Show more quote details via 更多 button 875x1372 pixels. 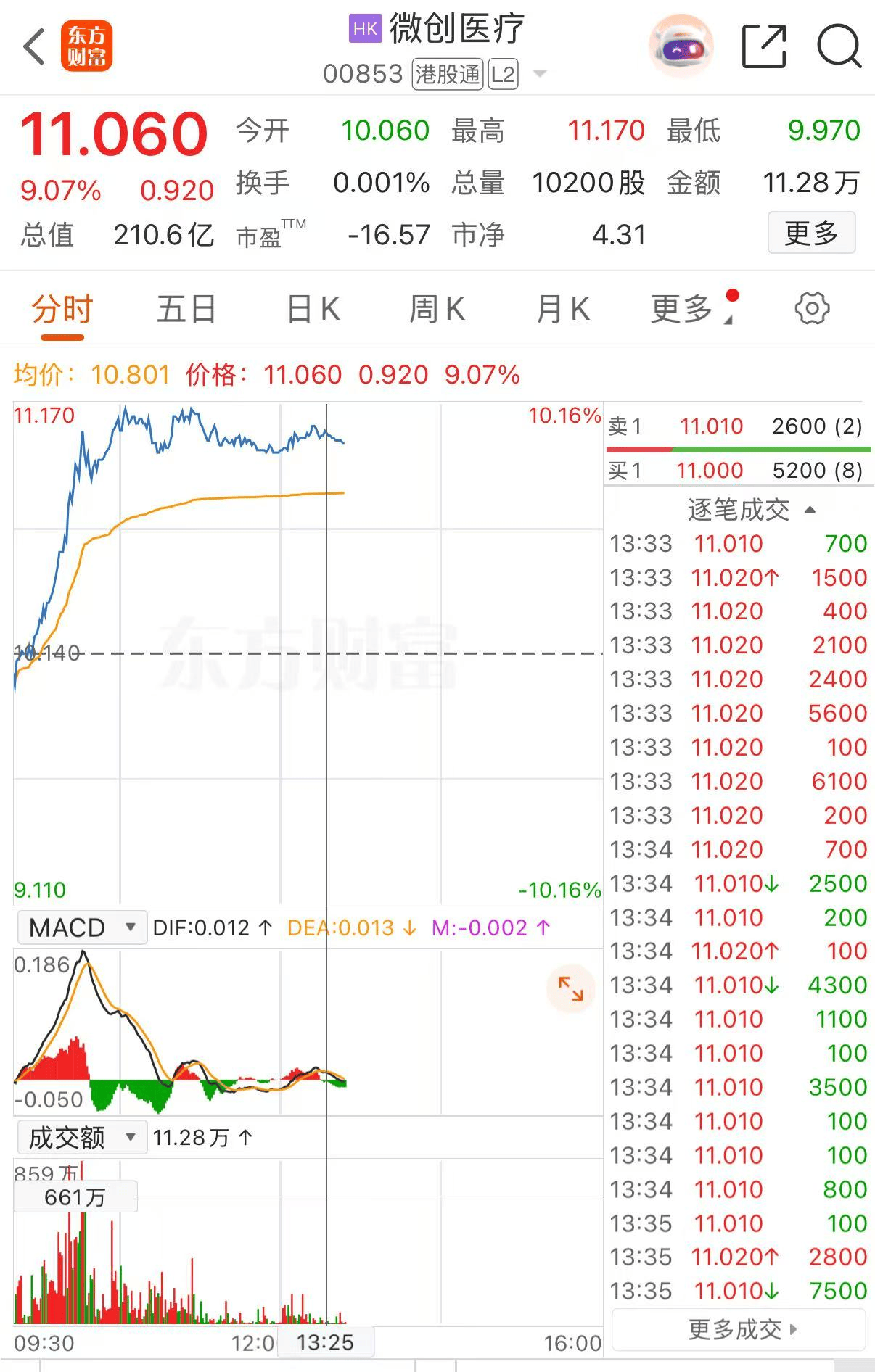coord(811,233)
